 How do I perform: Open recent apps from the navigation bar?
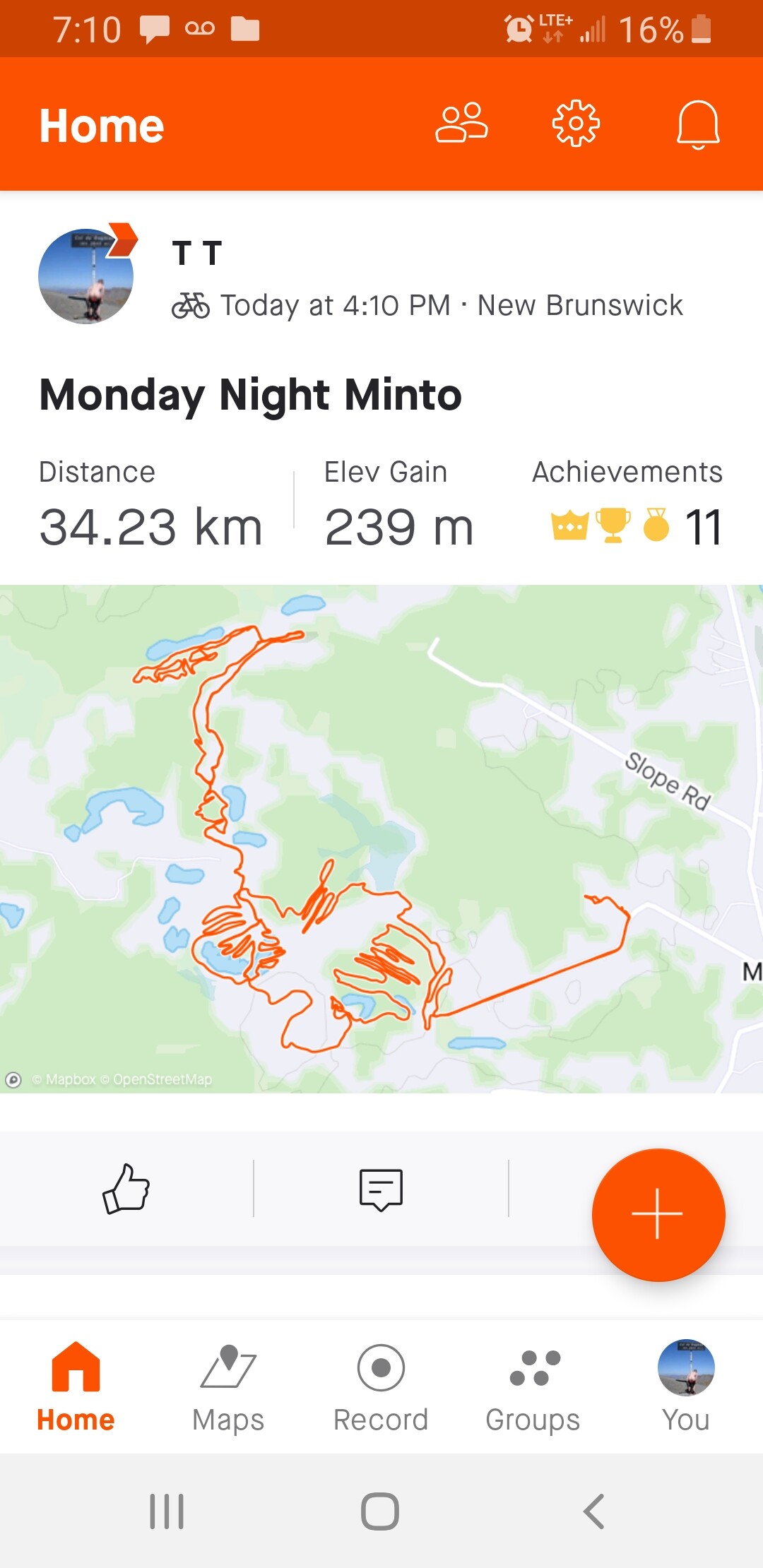167,1511
